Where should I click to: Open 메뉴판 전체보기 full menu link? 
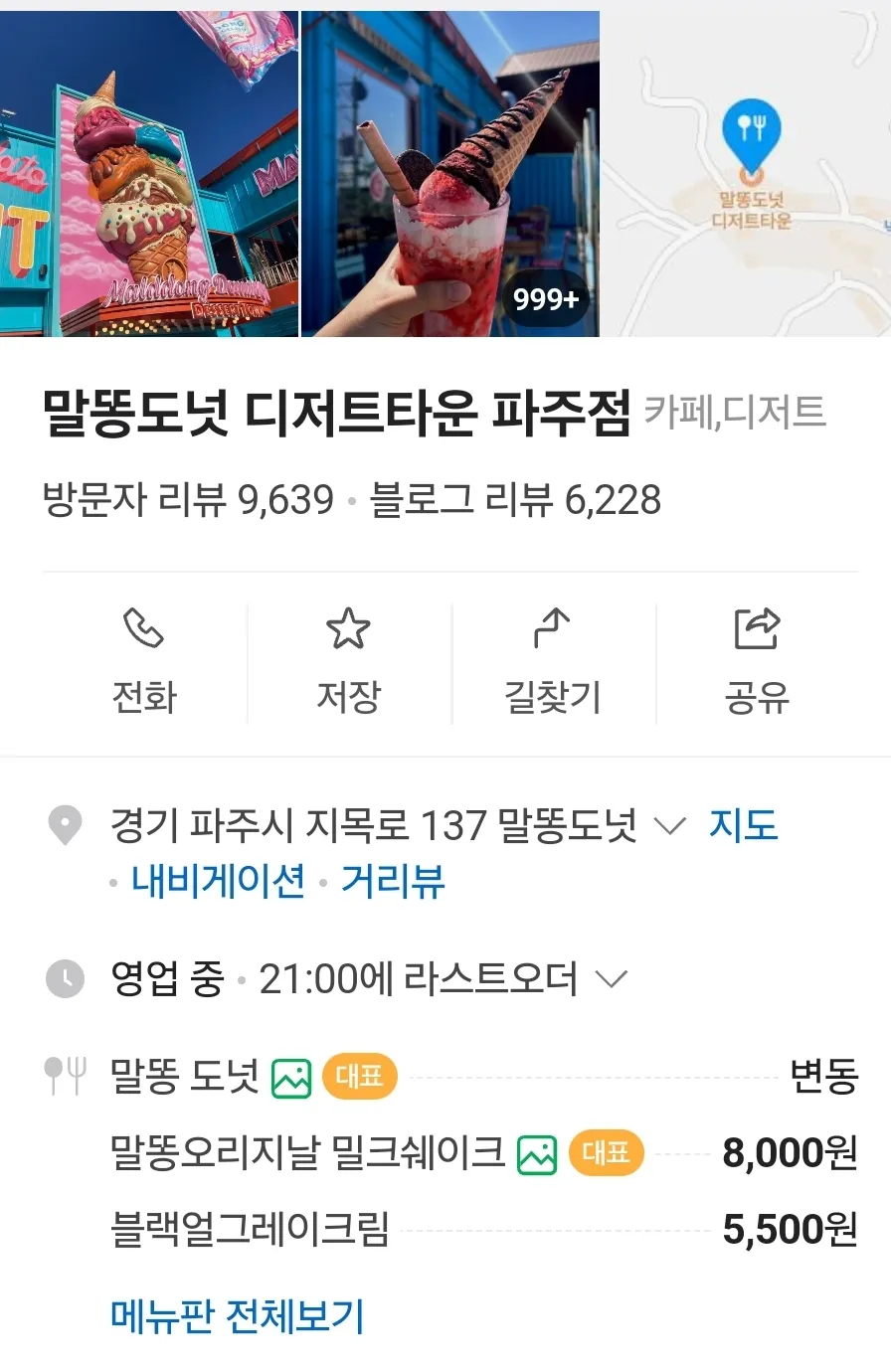tap(238, 1316)
